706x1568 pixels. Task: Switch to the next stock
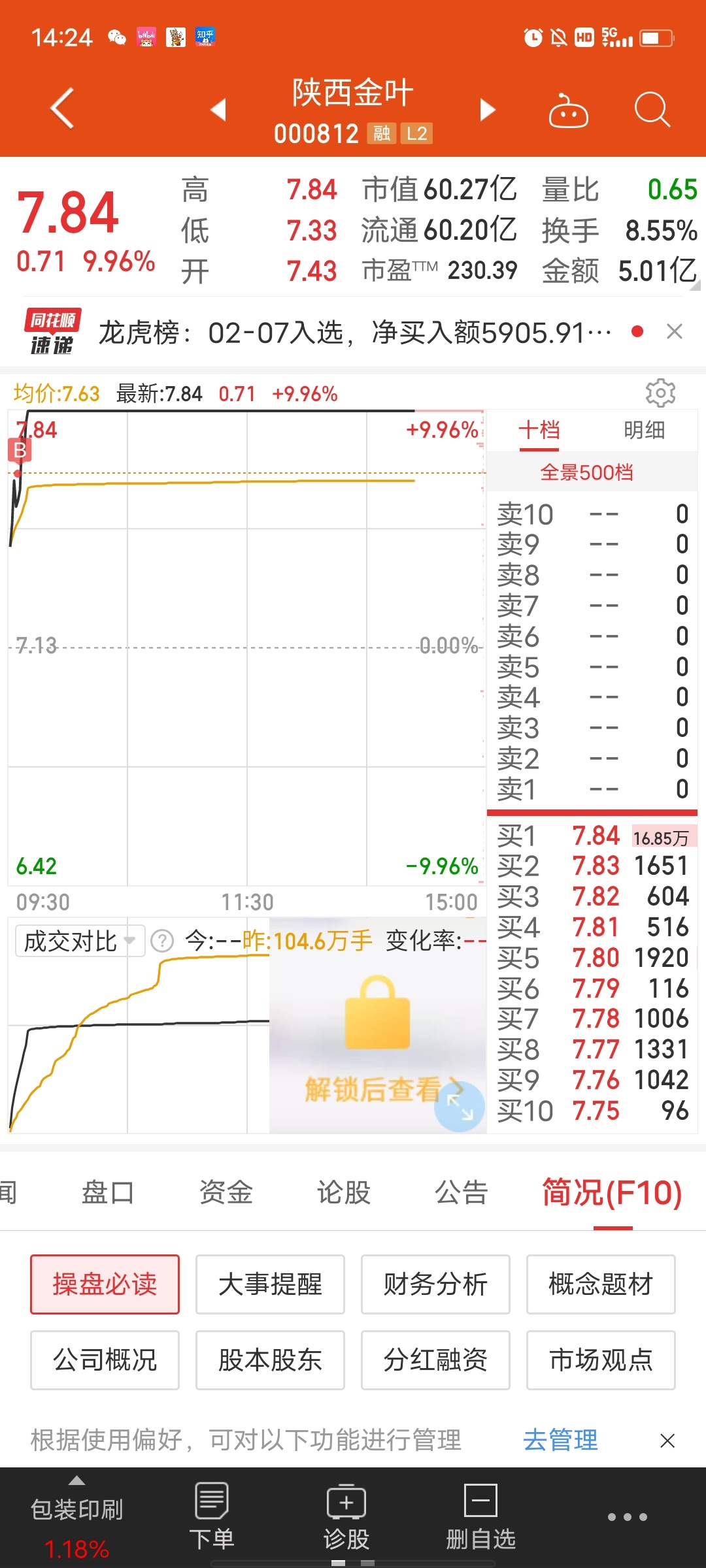[x=487, y=109]
